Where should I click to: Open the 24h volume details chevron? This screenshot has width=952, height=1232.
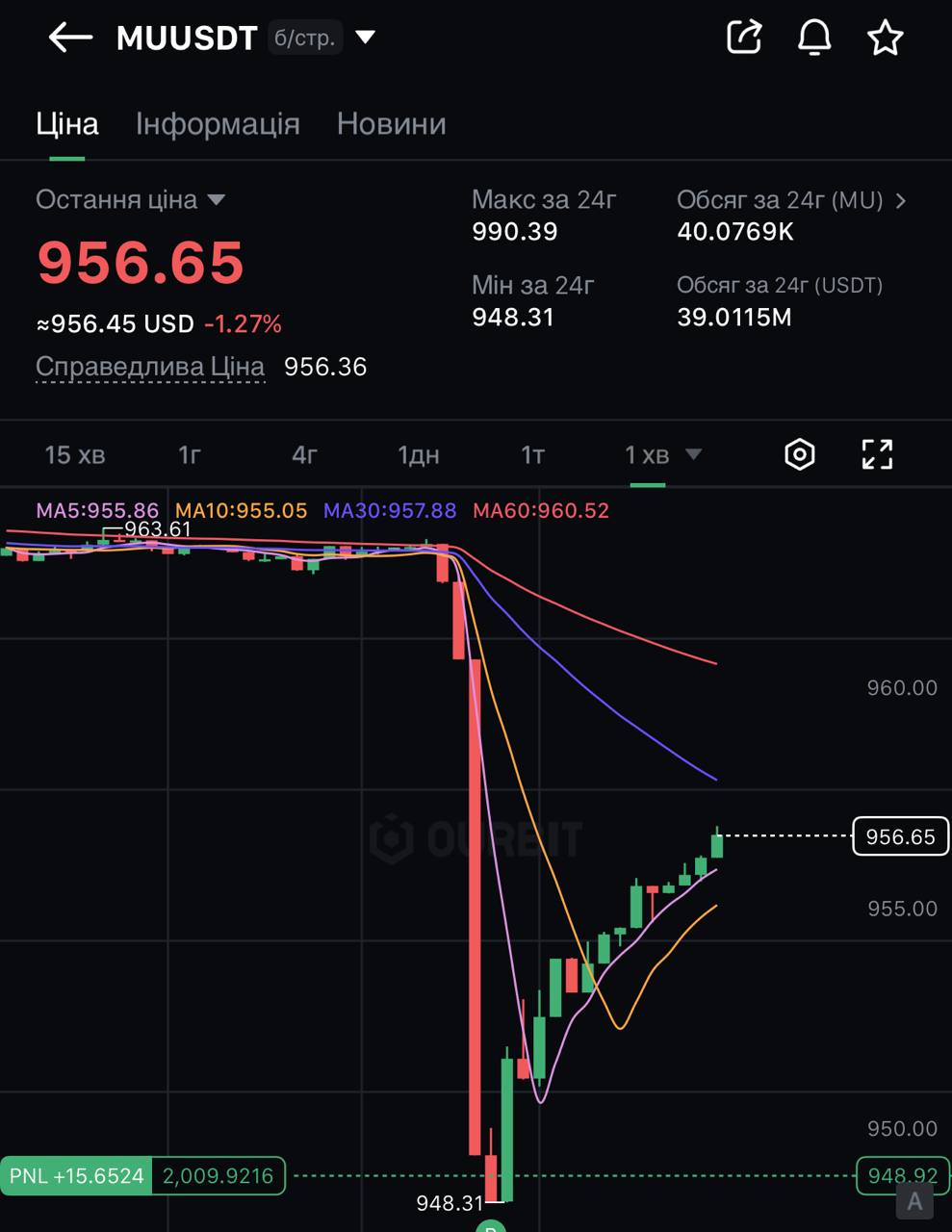pos(901,200)
